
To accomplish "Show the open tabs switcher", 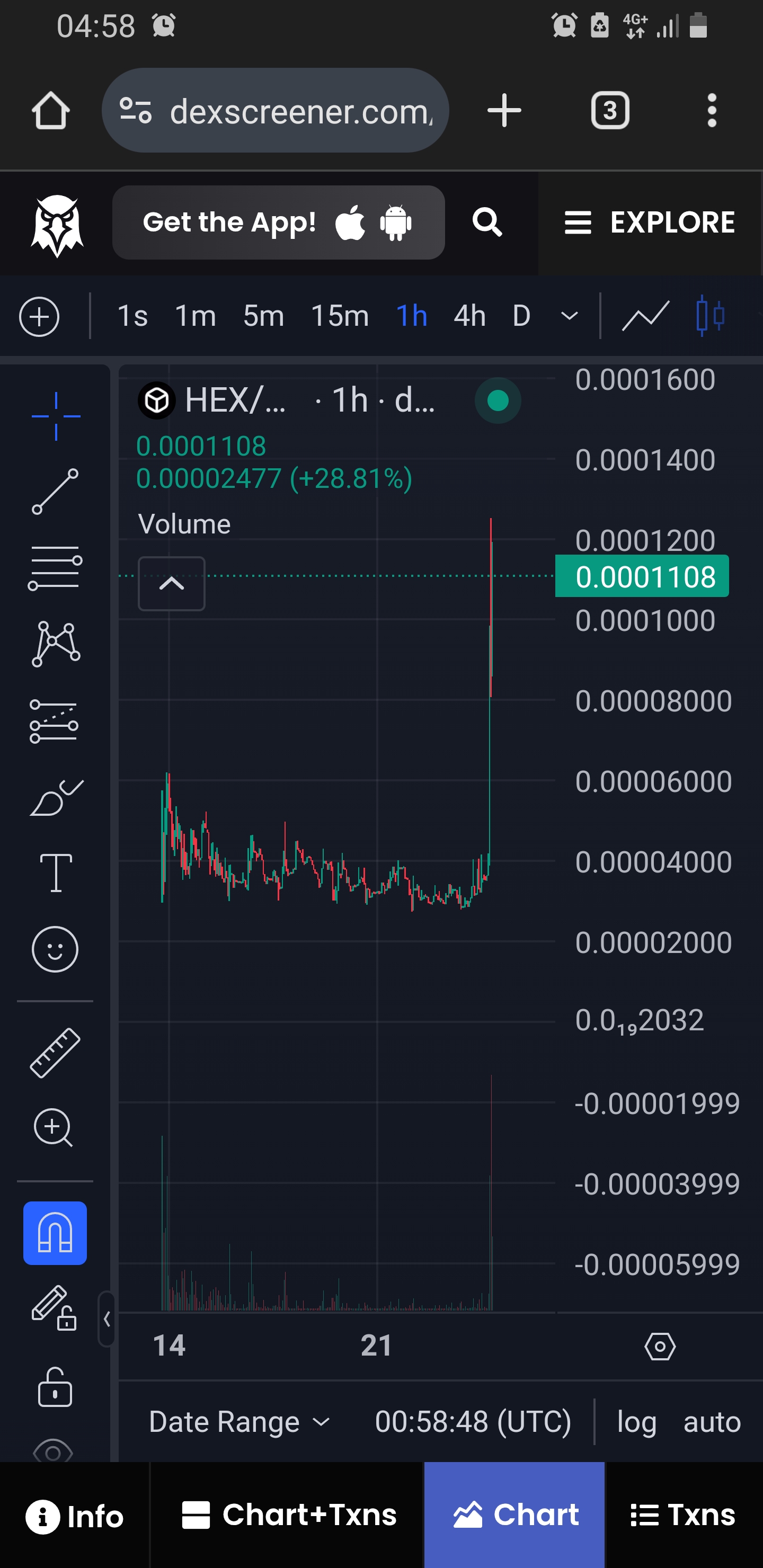I will click(x=609, y=111).
